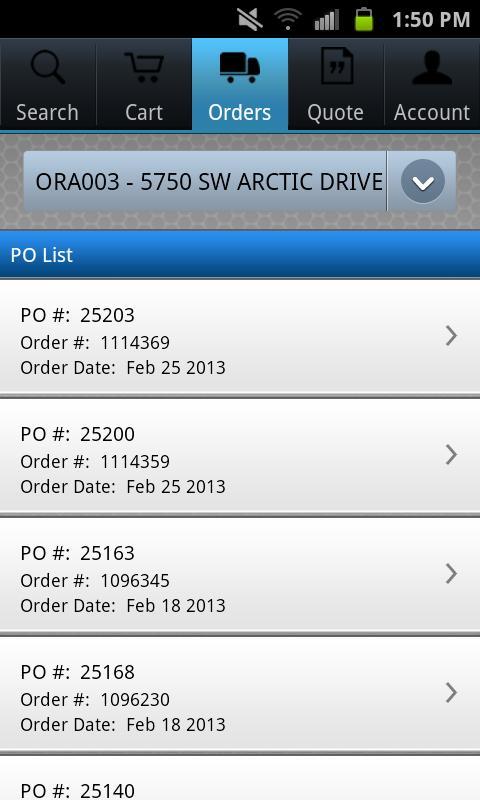Select the Orders tab
Viewport: 480px width, 800px height.
[x=240, y=84]
